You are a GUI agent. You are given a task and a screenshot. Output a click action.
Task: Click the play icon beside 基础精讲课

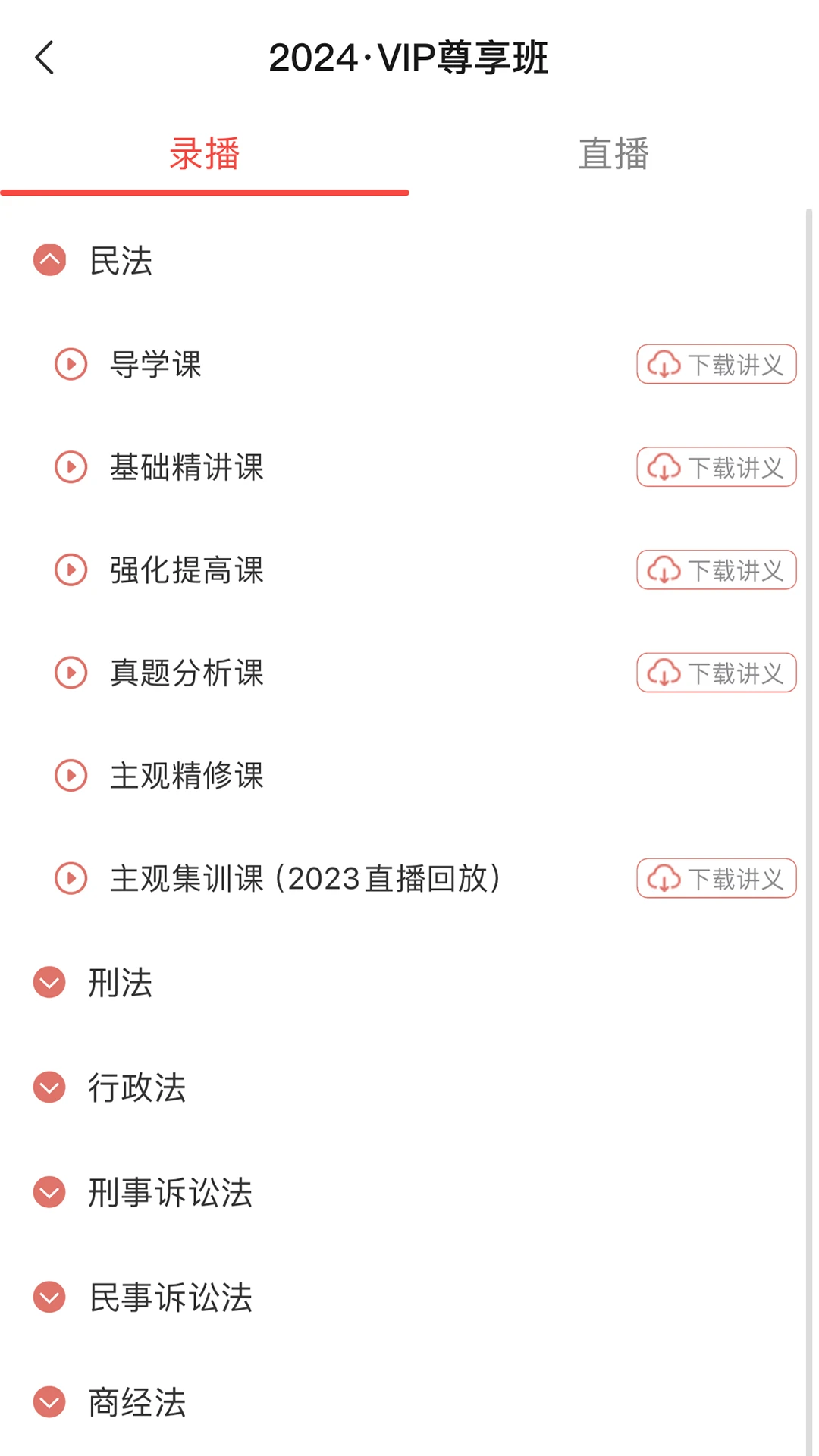[69, 469]
